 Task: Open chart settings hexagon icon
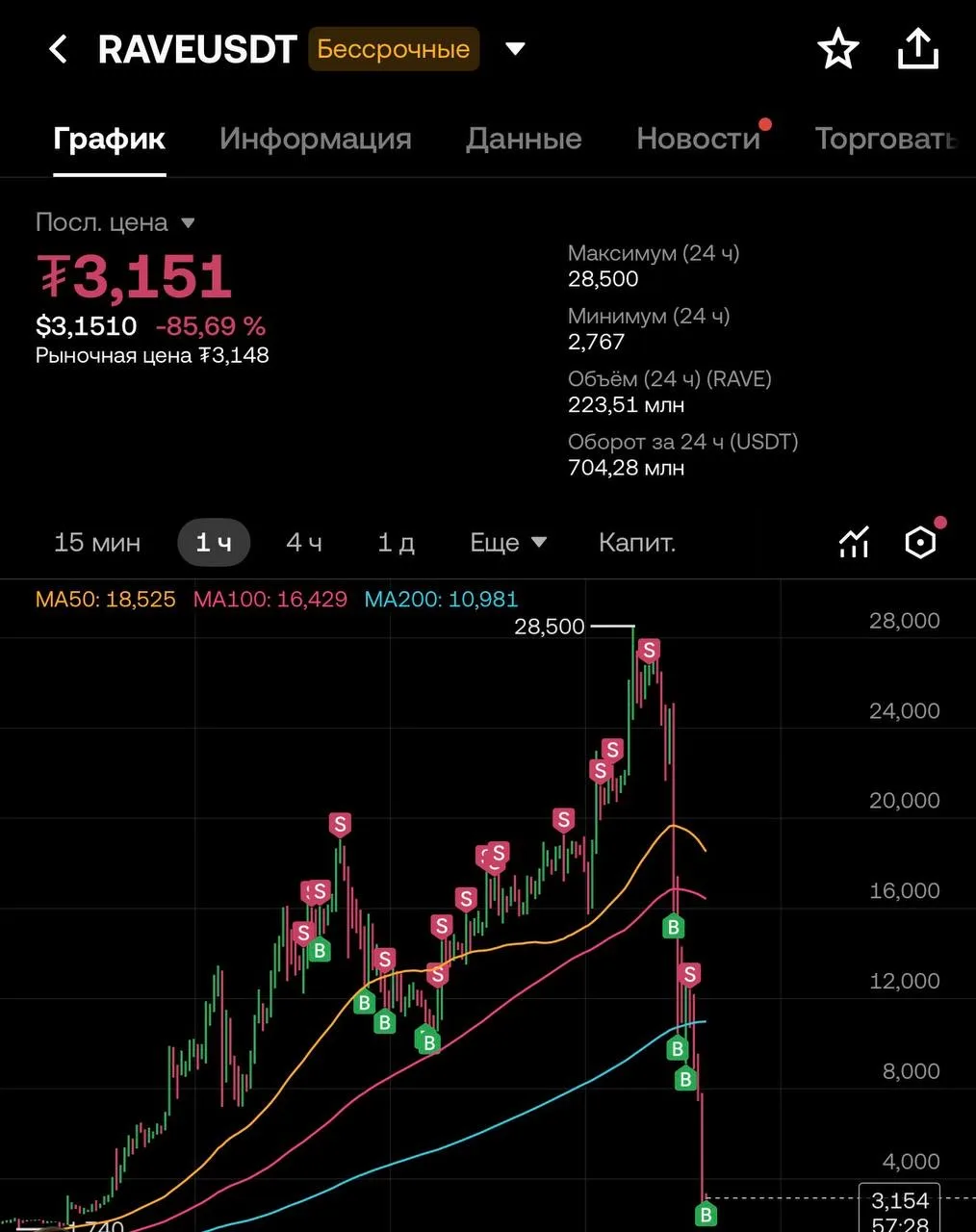pyautogui.click(x=921, y=542)
